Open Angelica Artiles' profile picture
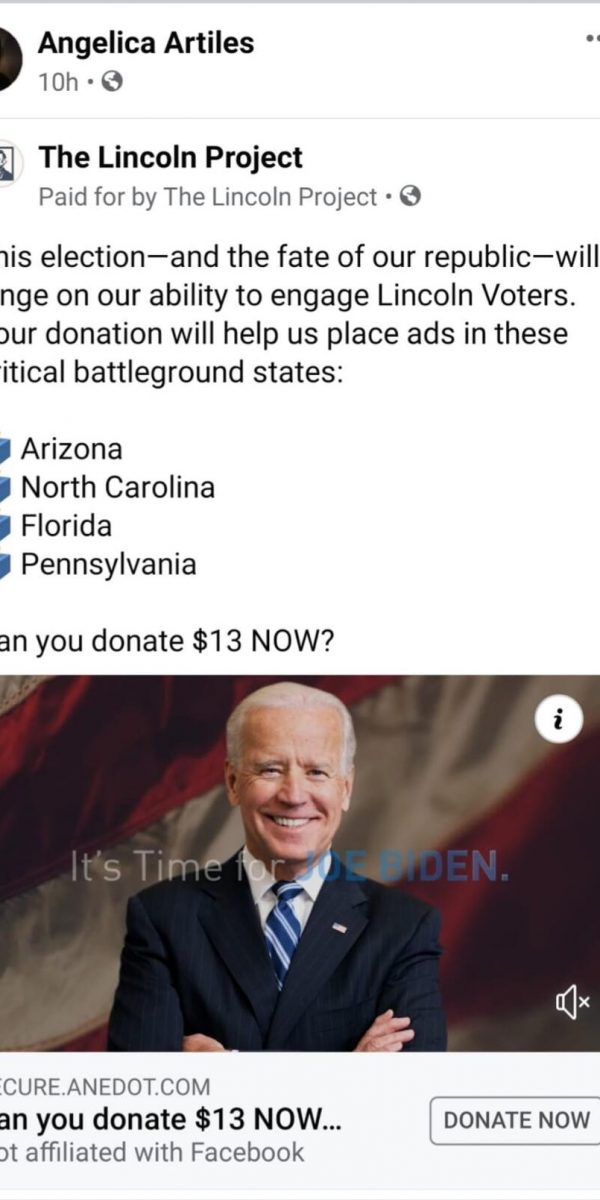The height and width of the screenshot is (1200, 600). [8, 58]
